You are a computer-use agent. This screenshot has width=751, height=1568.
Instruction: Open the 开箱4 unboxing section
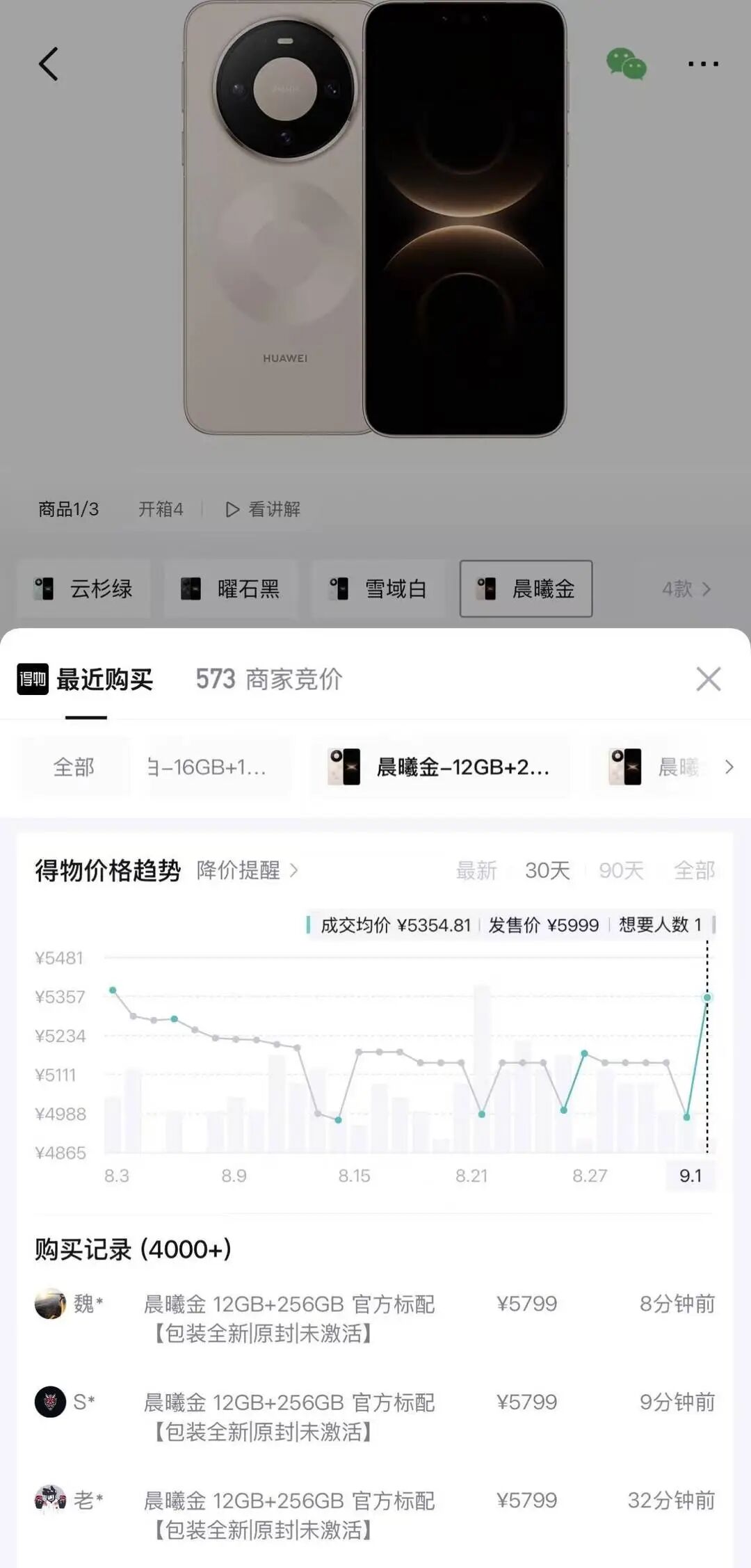coord(161,509)
